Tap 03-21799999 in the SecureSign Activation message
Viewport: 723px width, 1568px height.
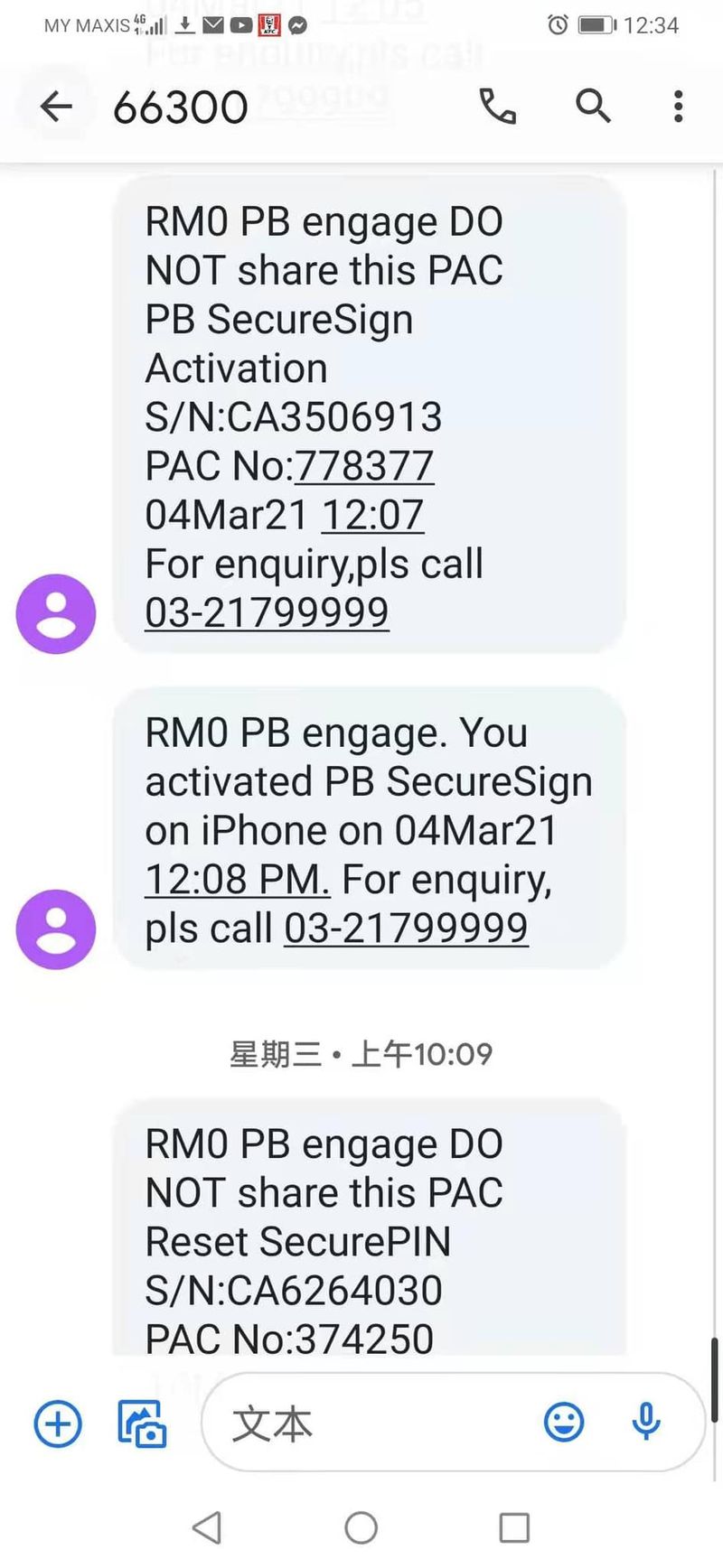coord(268,612)
